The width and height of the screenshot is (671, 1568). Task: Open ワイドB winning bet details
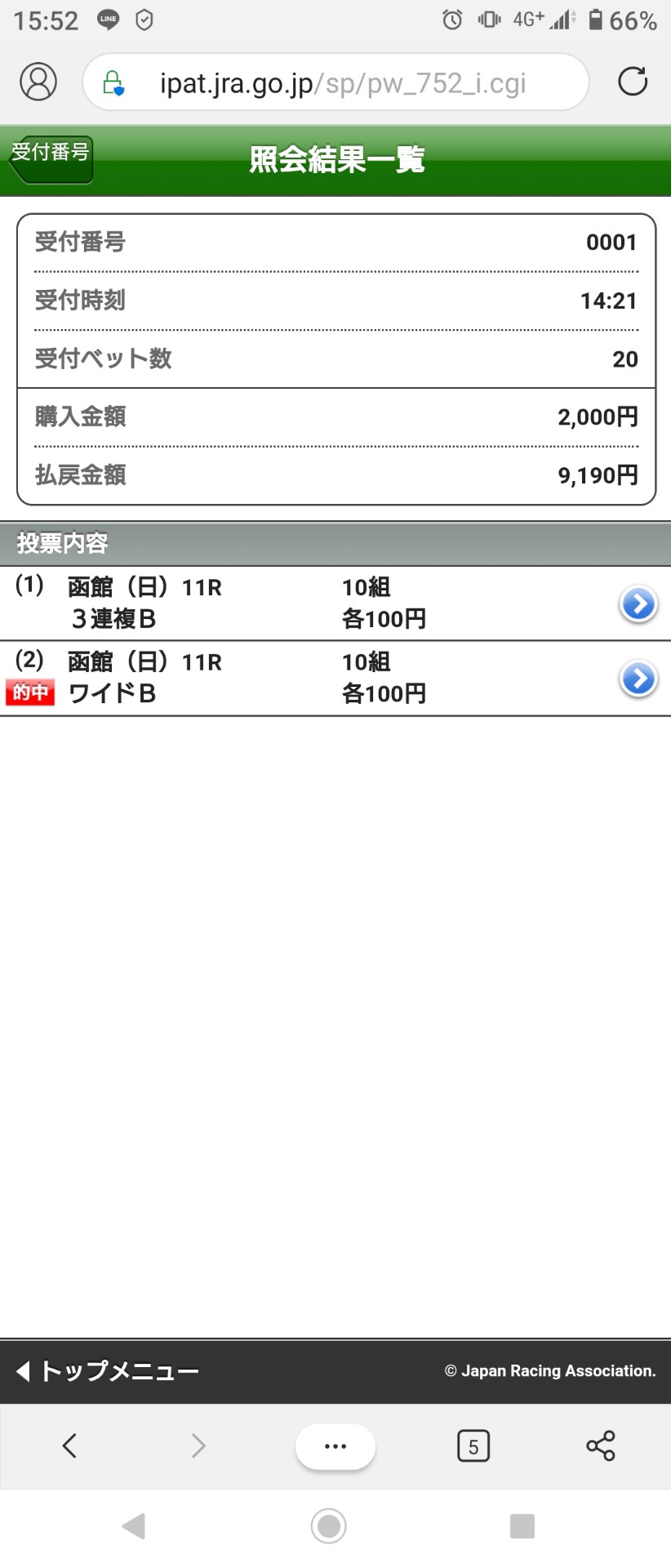coord(638,679)
